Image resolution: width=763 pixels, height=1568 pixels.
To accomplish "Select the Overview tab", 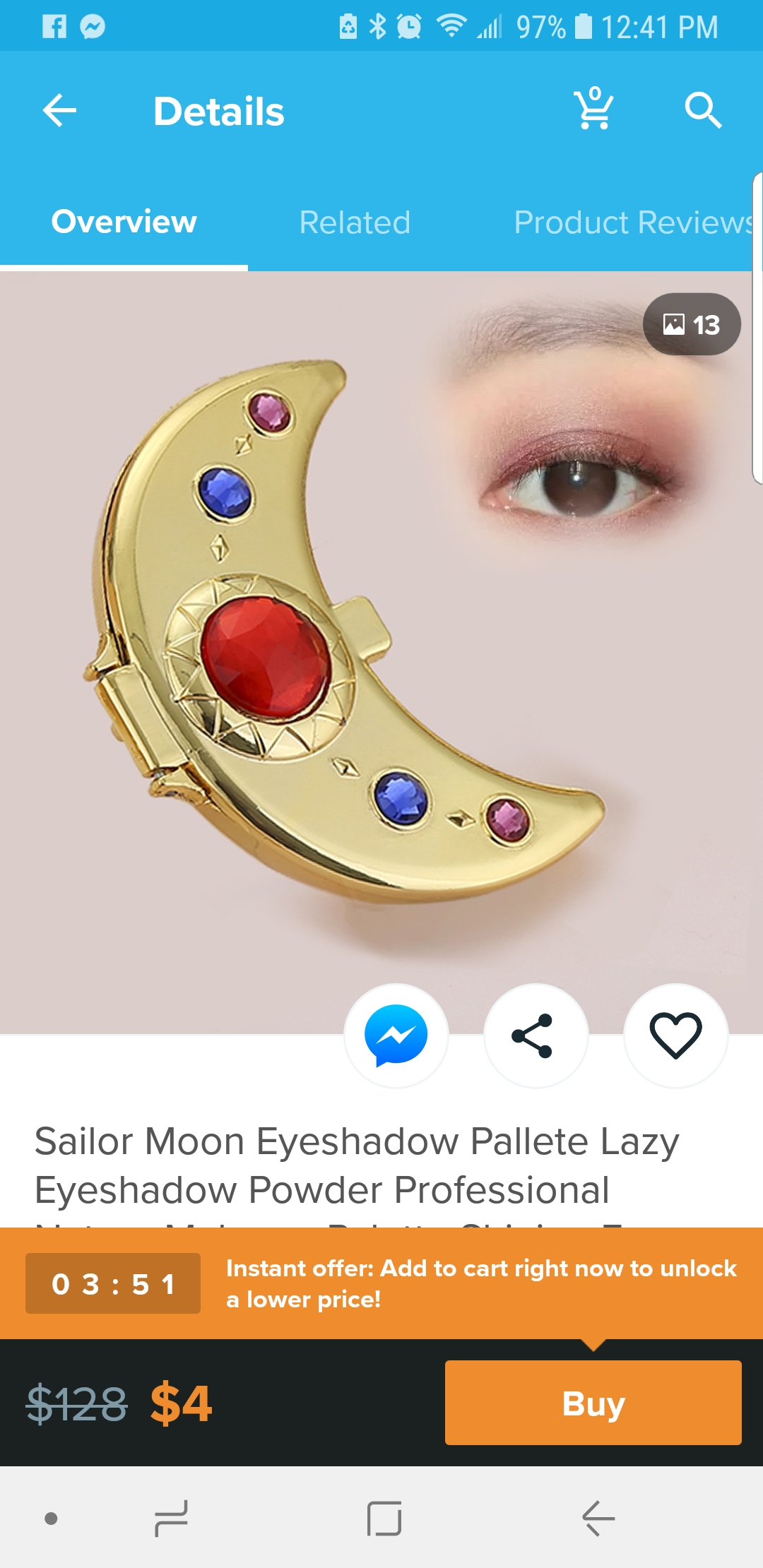I will (124, 222).
